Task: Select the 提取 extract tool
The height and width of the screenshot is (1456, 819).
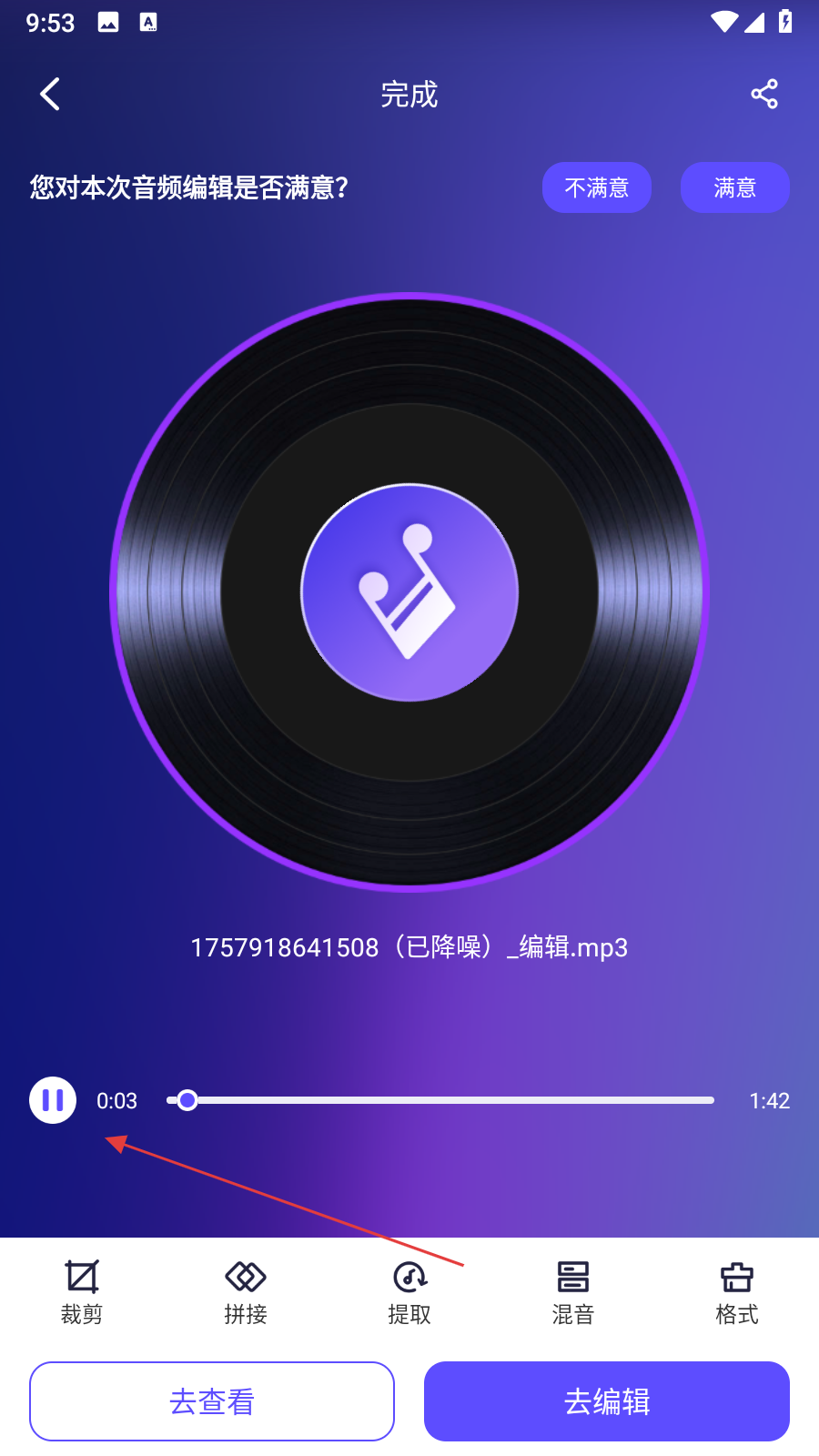Action: [409, 1291]
